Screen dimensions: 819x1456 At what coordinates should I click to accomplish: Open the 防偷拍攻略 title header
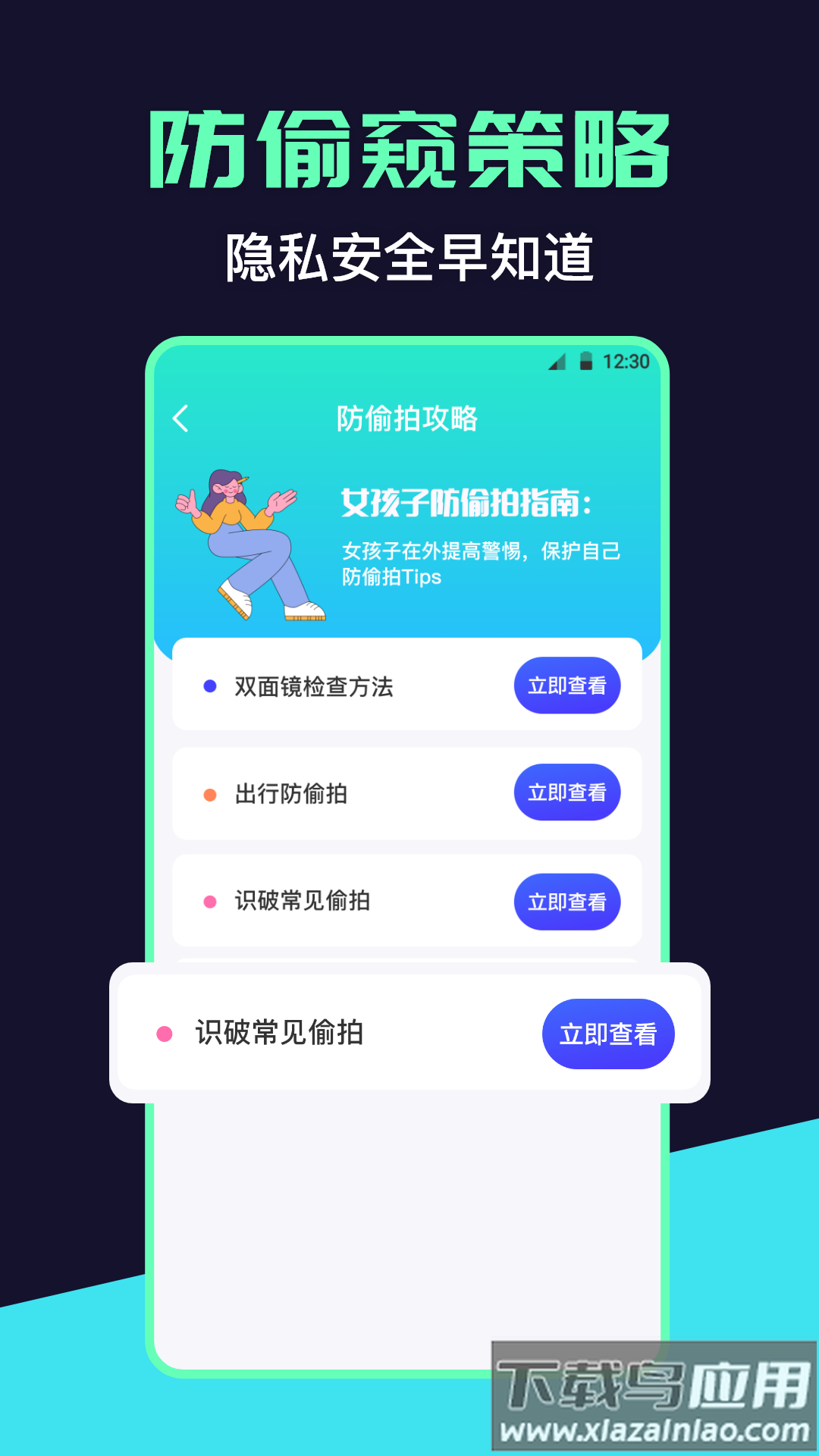[409, 417]
